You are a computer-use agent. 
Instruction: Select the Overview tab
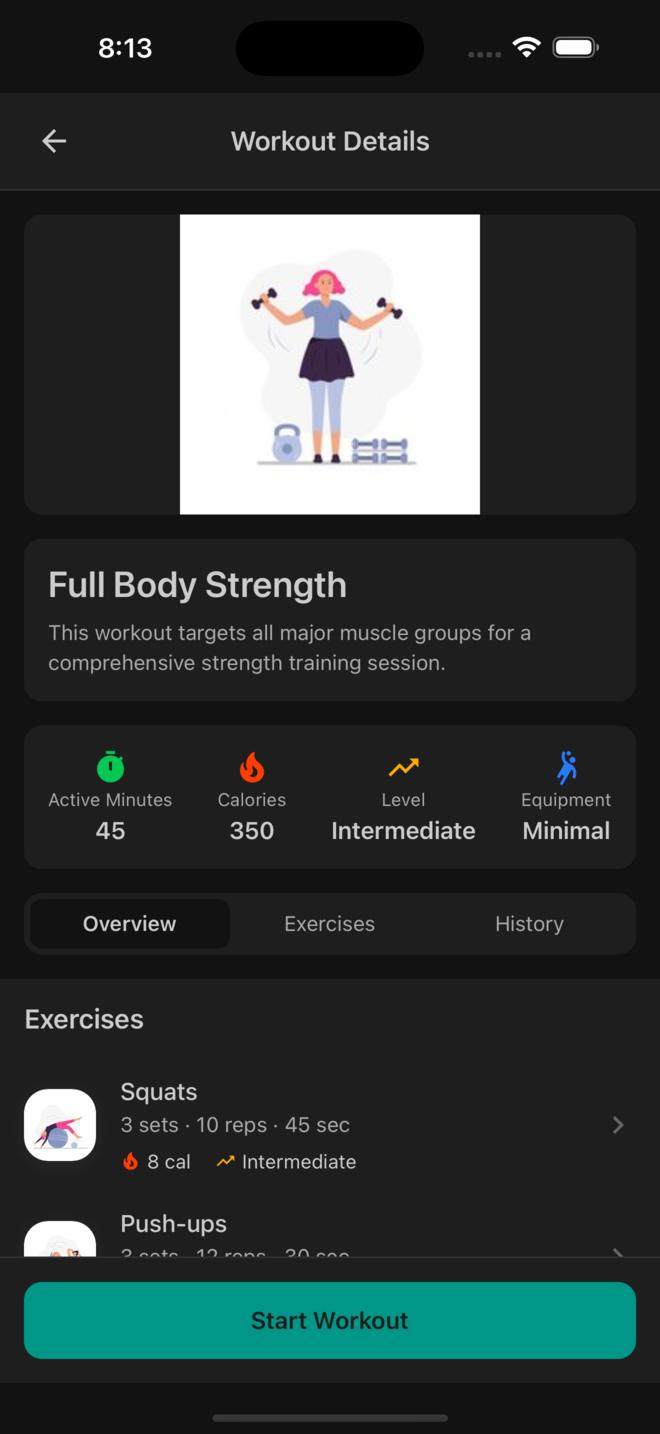pos(130,924)
